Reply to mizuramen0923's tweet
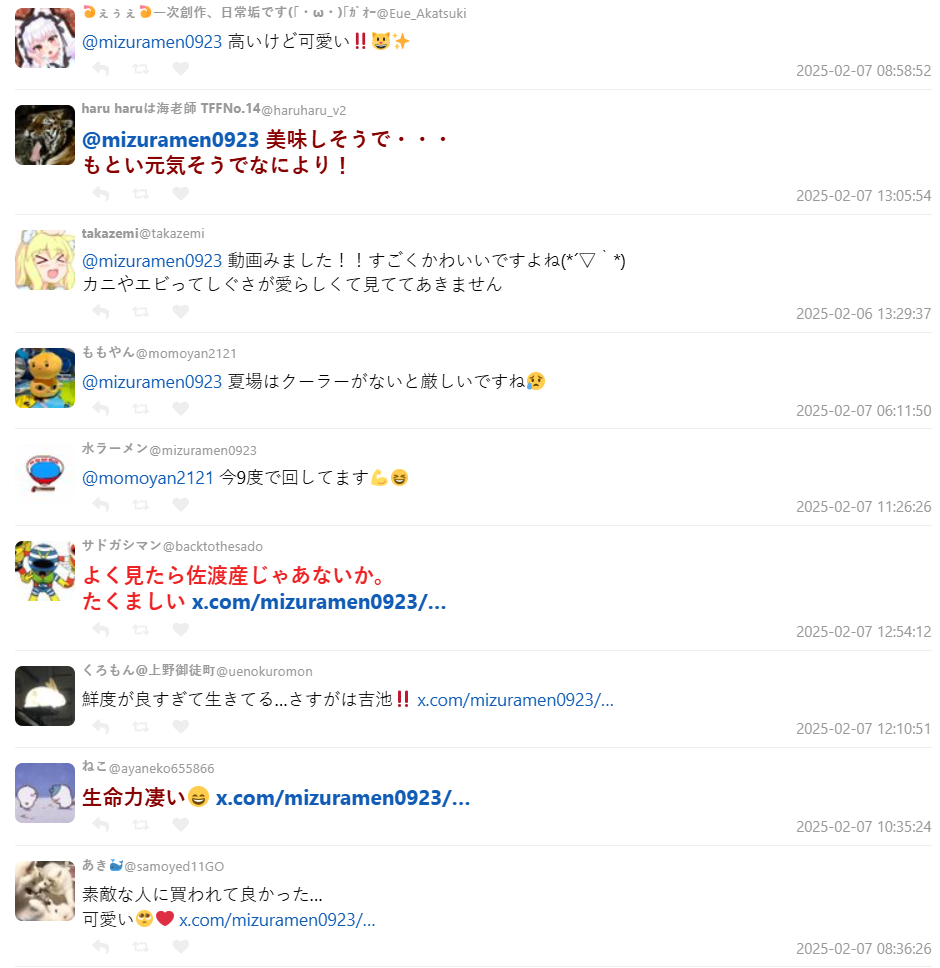The width and height of the screenshot is (940, 968). click(100, 506)
